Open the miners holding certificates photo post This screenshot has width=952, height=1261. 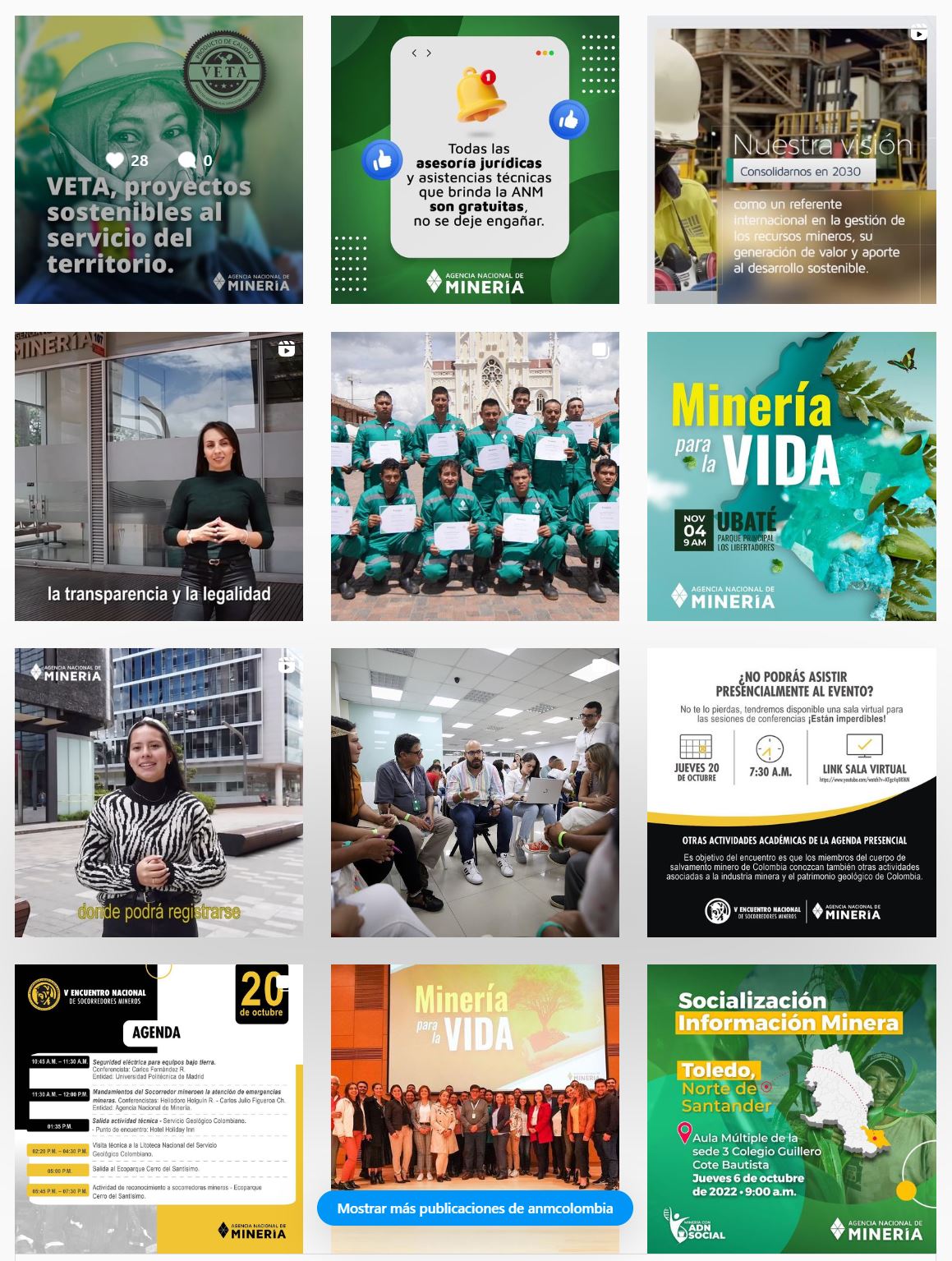click(x=475, y=476)
